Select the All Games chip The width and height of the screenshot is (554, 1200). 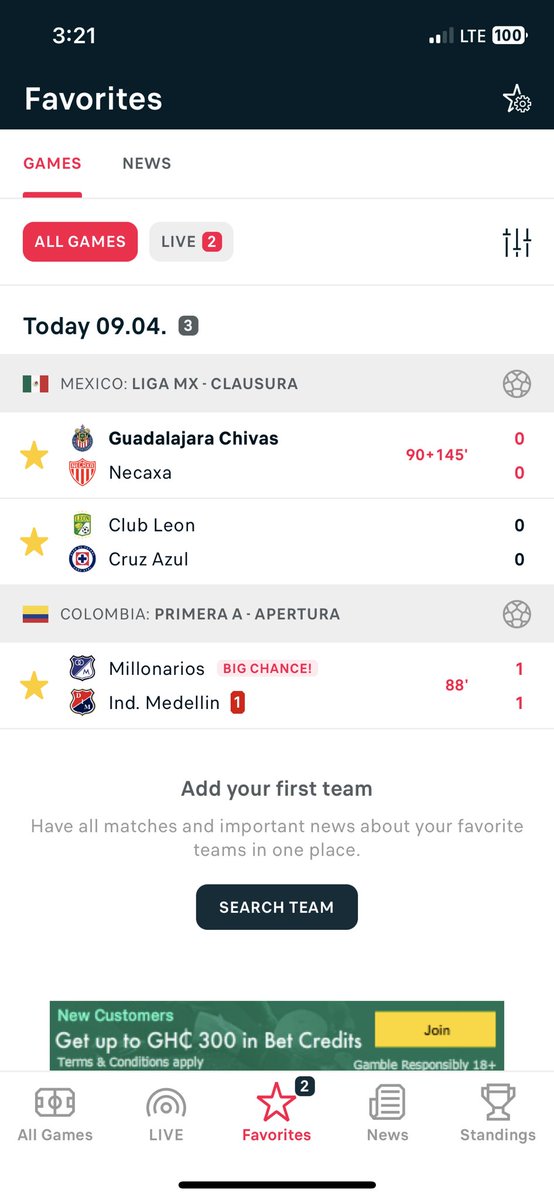[80, 242]
